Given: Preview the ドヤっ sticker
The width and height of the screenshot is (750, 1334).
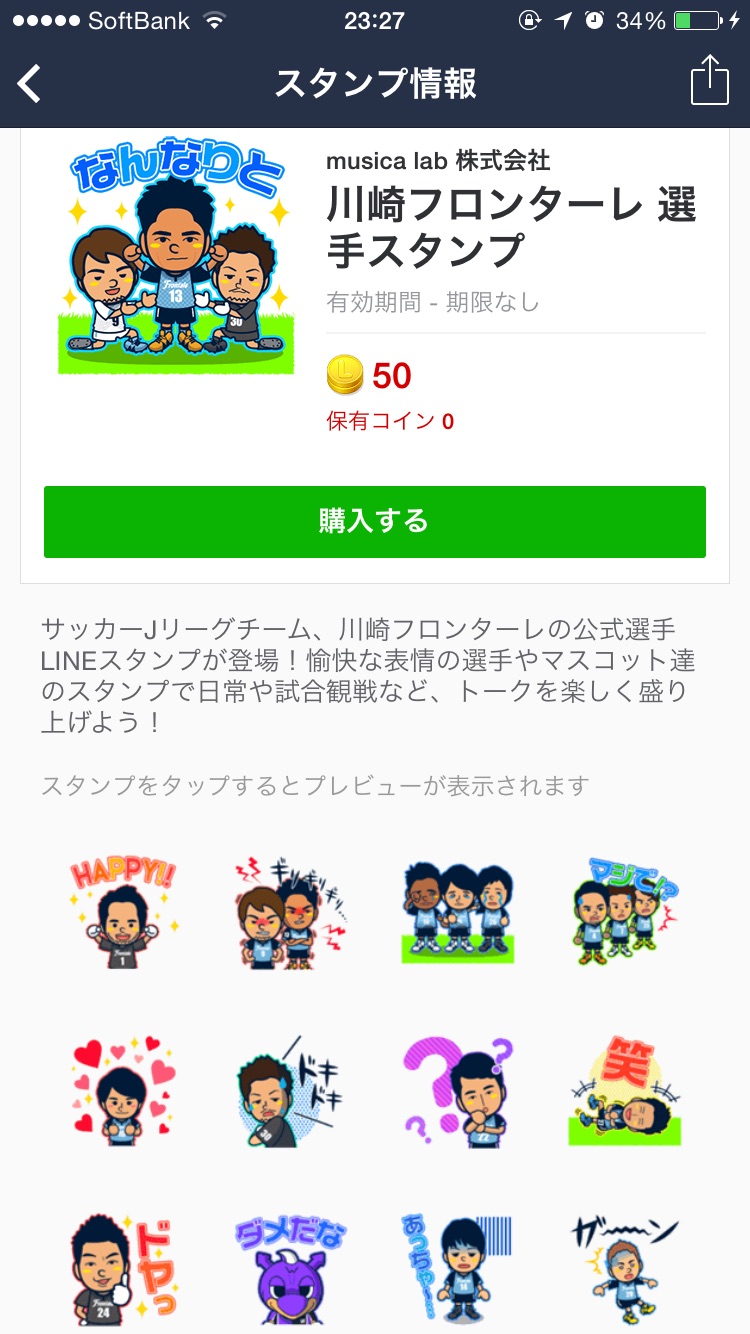Looking at the screenshot, I should (124, 1268).
